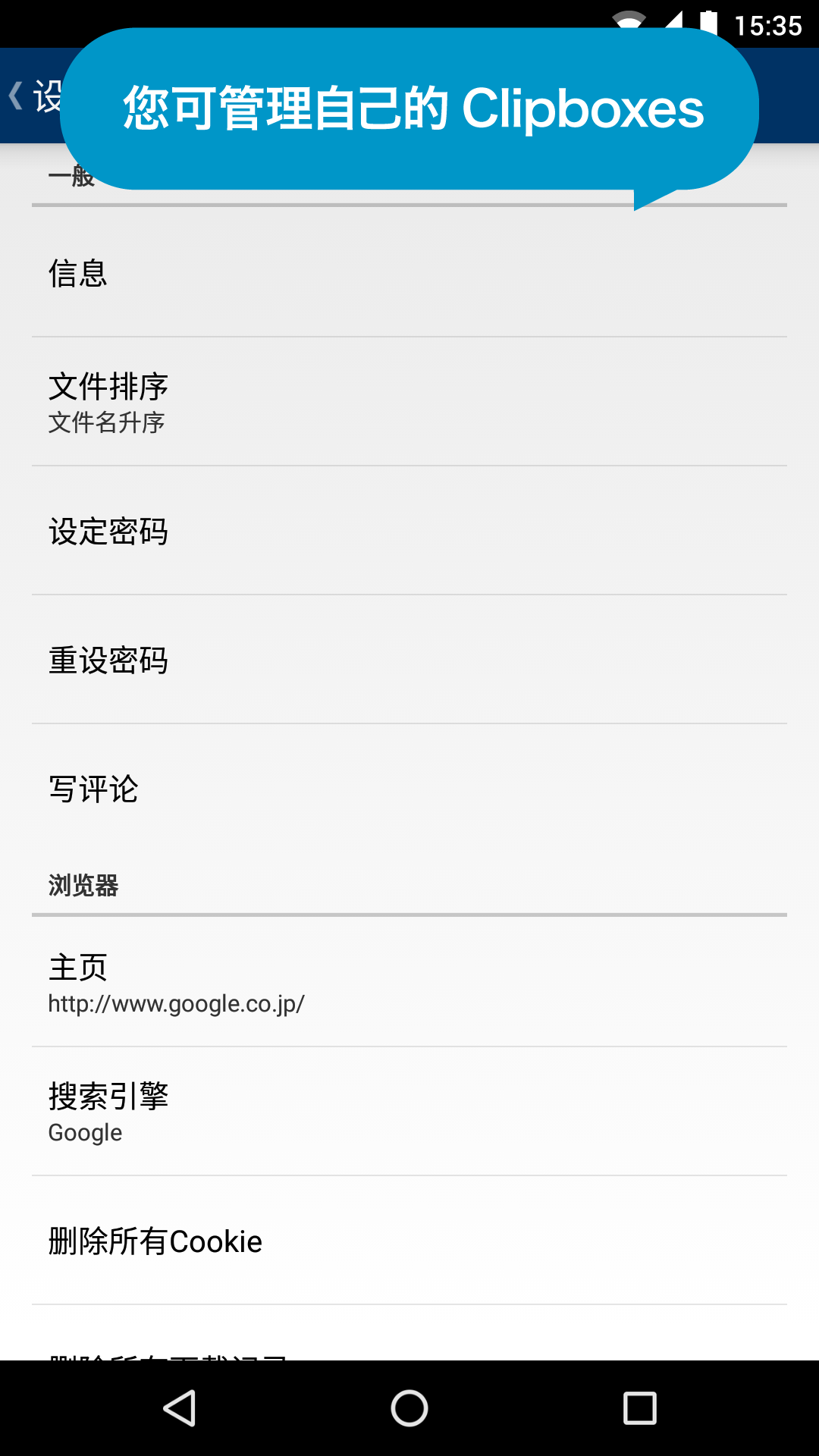819x1456 pixels.
Task: Open 写评论 to write a review
Action: (x=409, y=789)
